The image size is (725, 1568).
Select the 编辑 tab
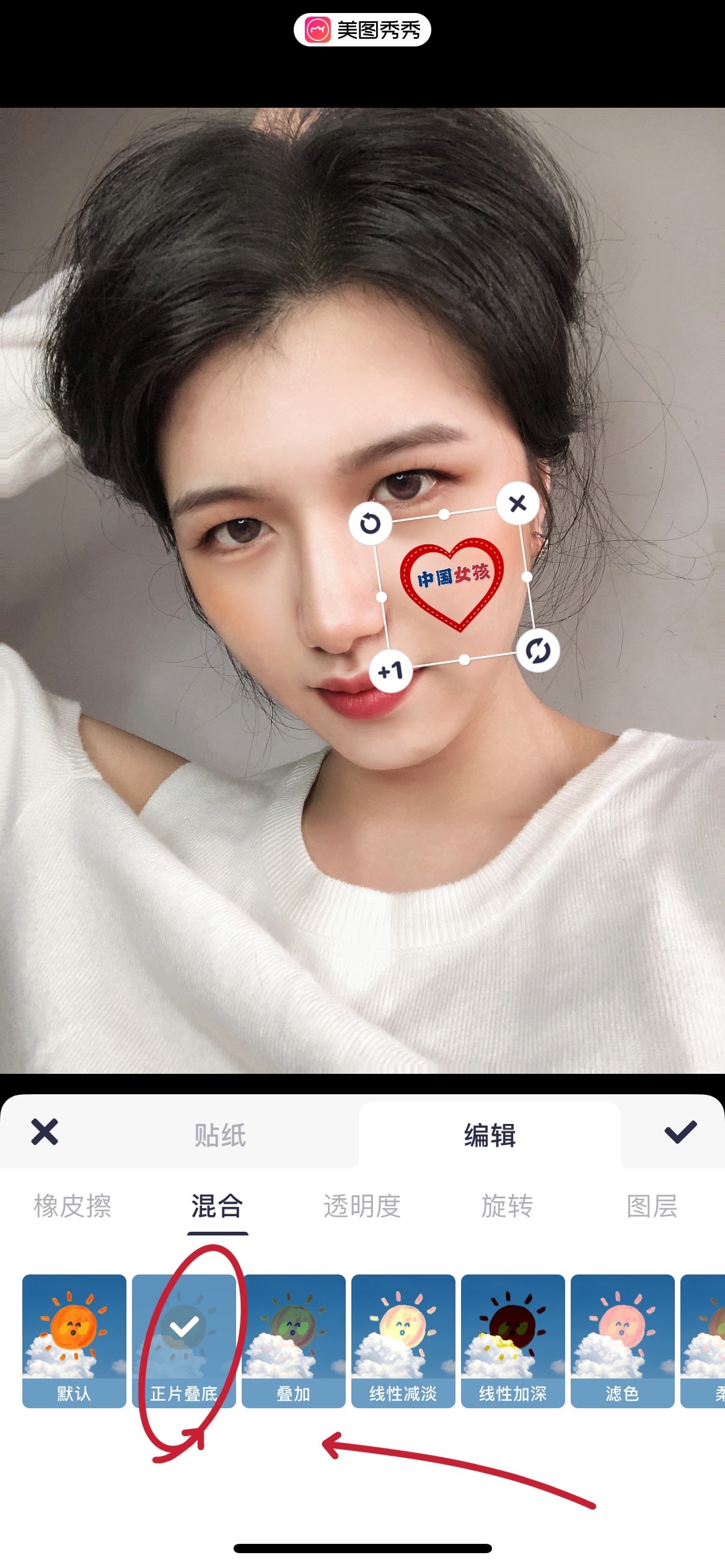(490, 1135)
